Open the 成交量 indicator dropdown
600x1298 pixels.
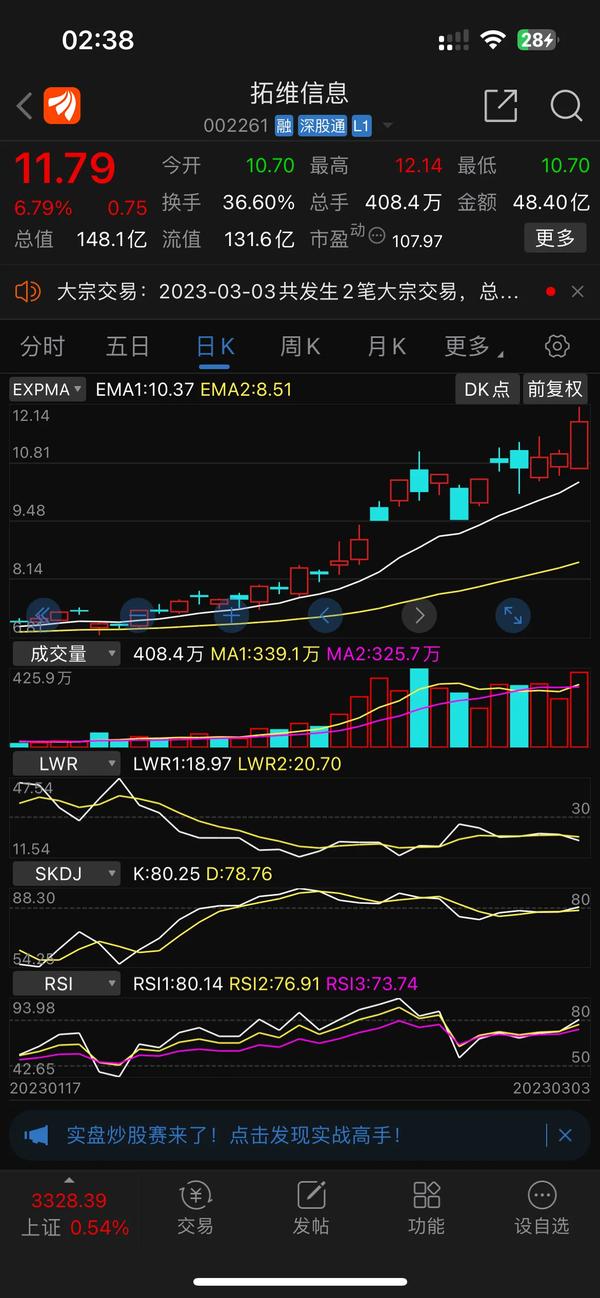[x=65, y=654]
